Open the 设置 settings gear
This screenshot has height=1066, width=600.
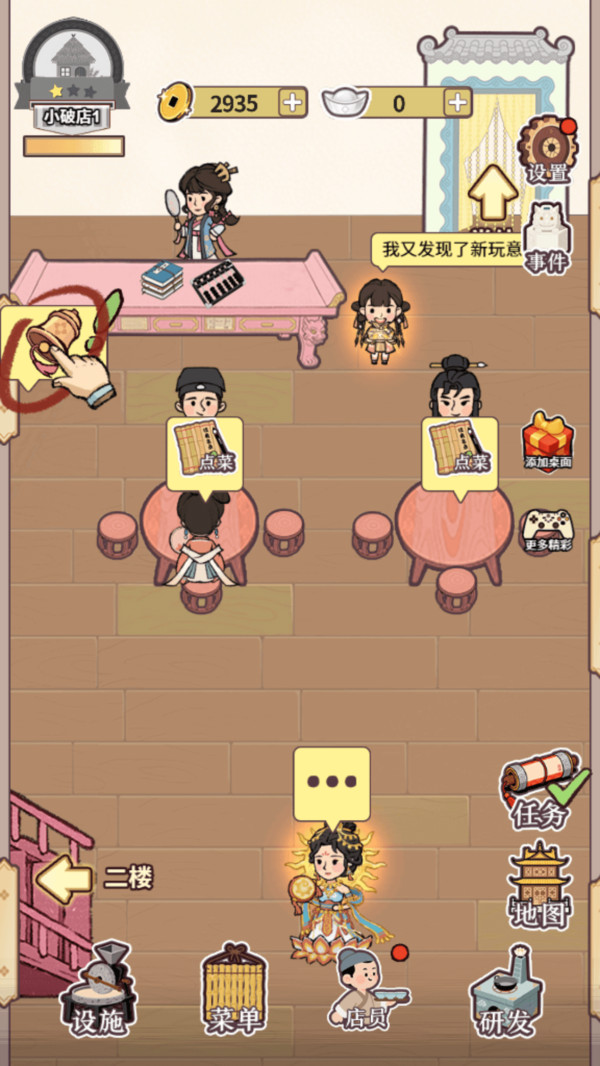click(547, 149)
